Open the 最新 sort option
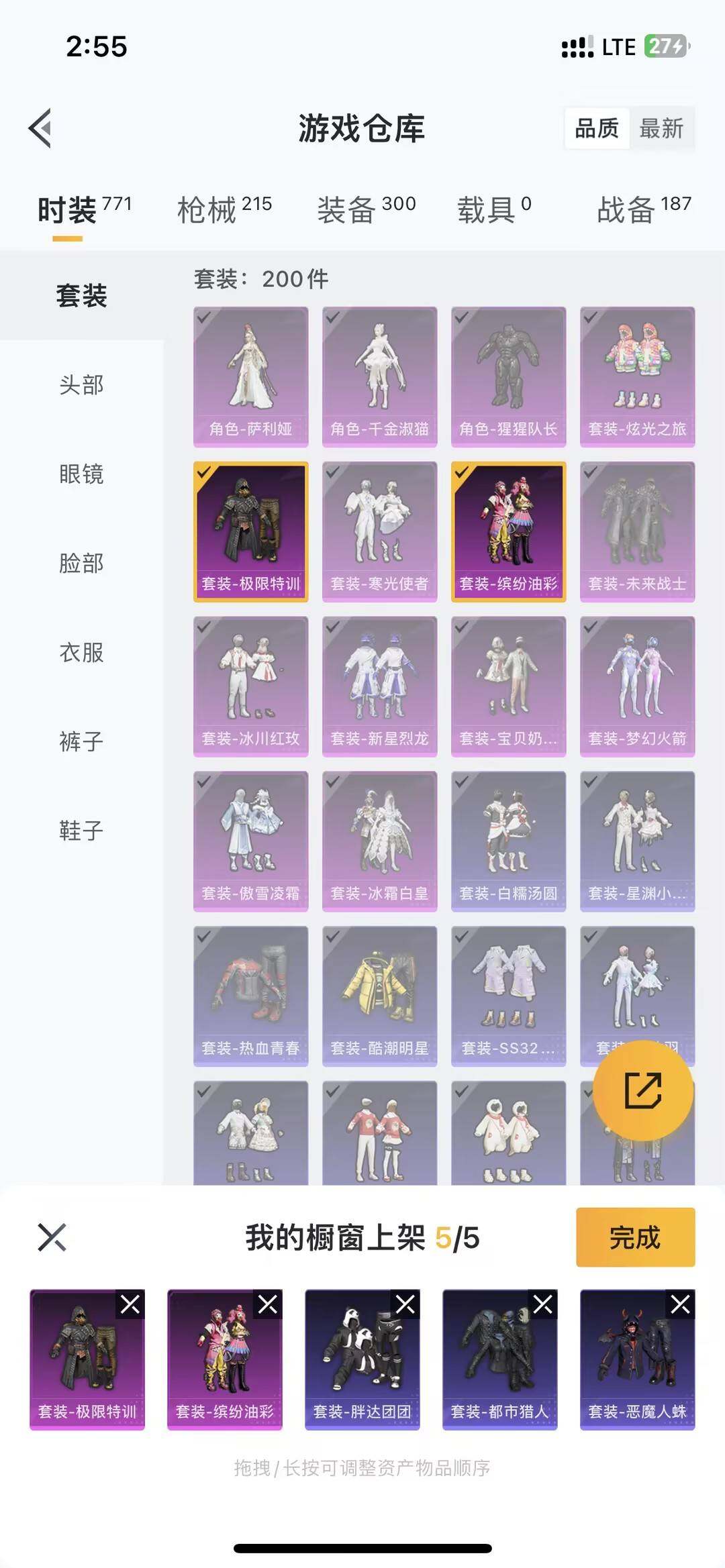Image resolution: width=725 pixels, height=1568 pixels. click(x=661, y=129)
